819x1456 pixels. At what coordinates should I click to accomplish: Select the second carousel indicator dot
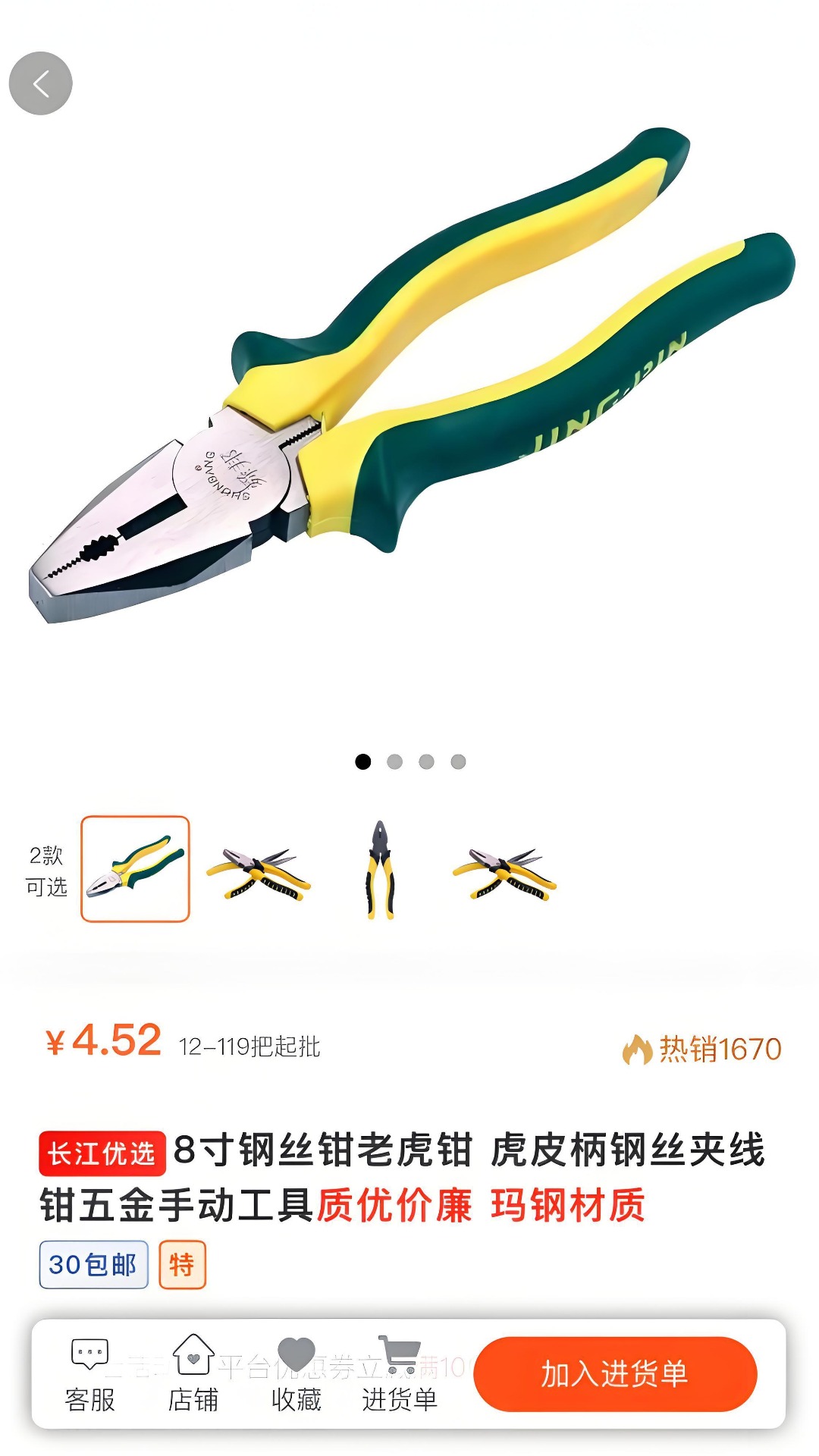pos(394,760)
